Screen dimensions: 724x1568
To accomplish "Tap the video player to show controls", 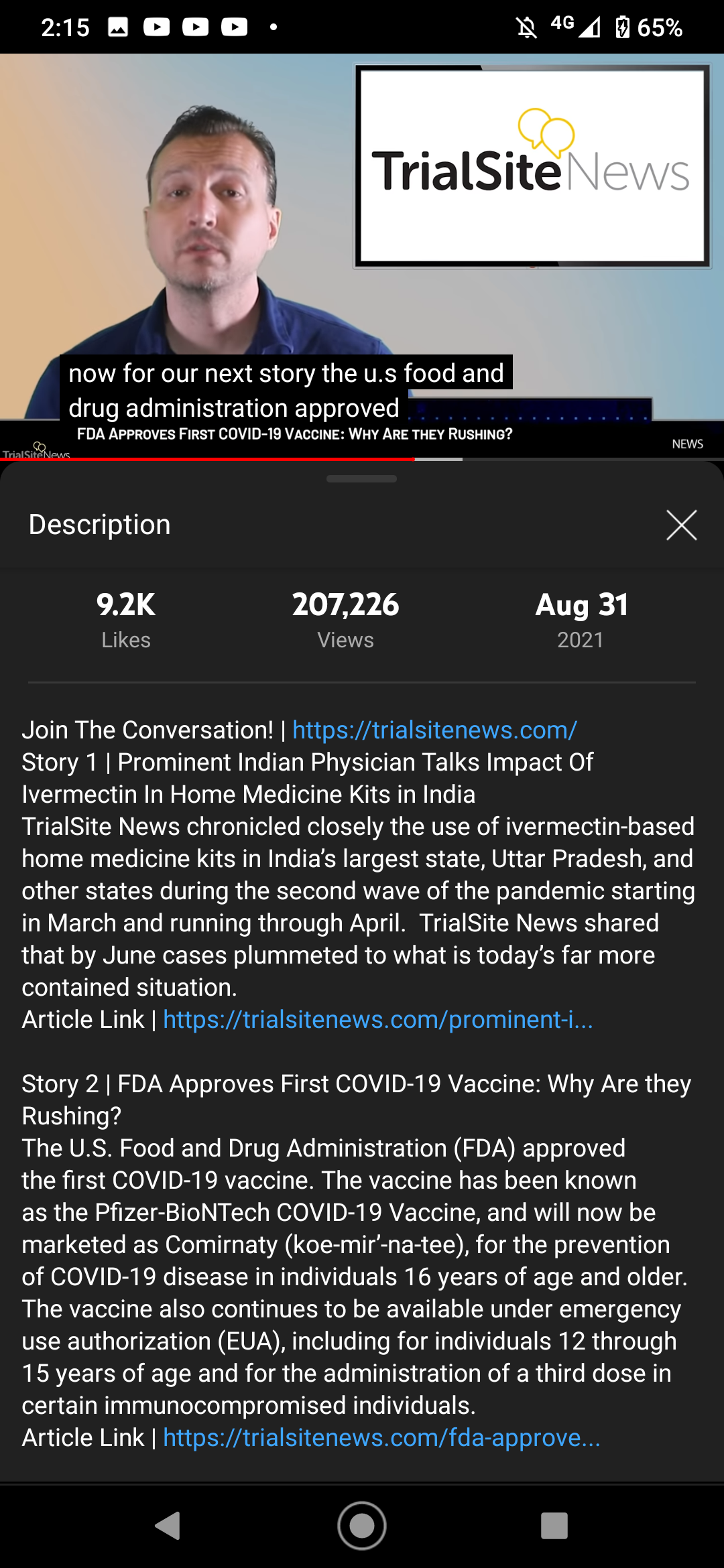I will click(362, 255).
